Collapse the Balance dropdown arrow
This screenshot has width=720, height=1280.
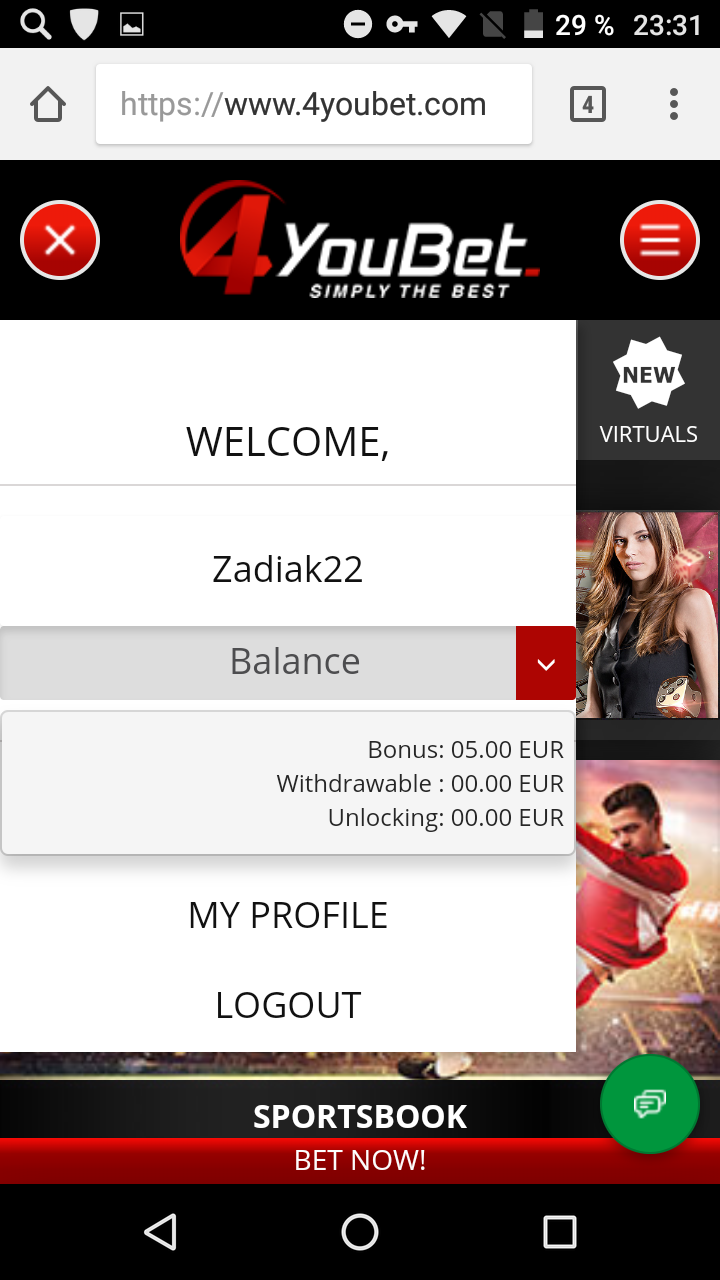click(545, 663)
